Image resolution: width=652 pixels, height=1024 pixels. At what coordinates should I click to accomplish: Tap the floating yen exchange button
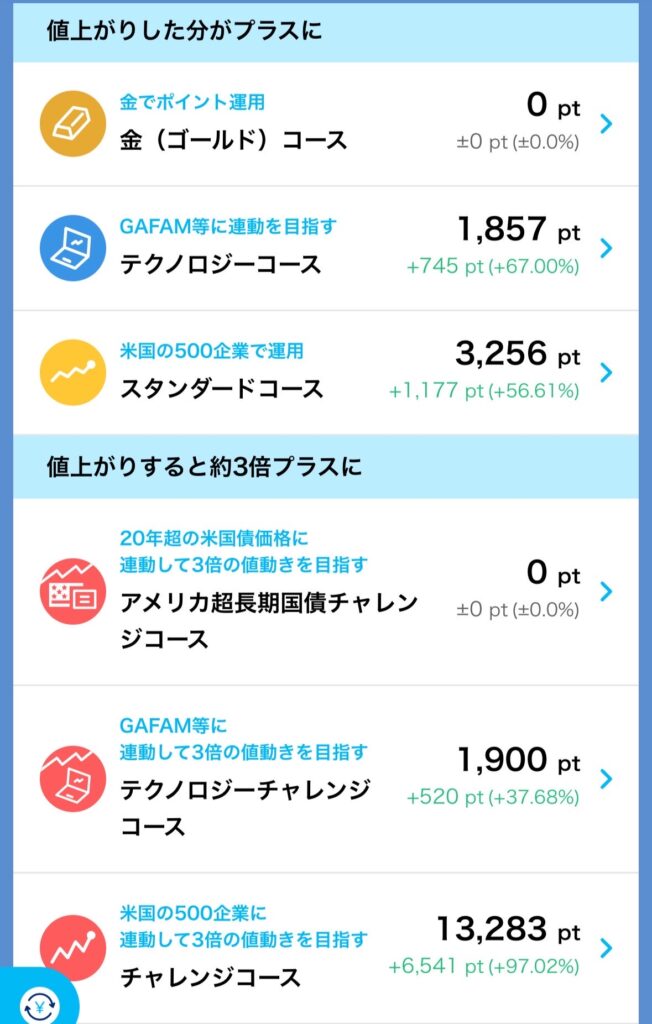(39, 1003)
